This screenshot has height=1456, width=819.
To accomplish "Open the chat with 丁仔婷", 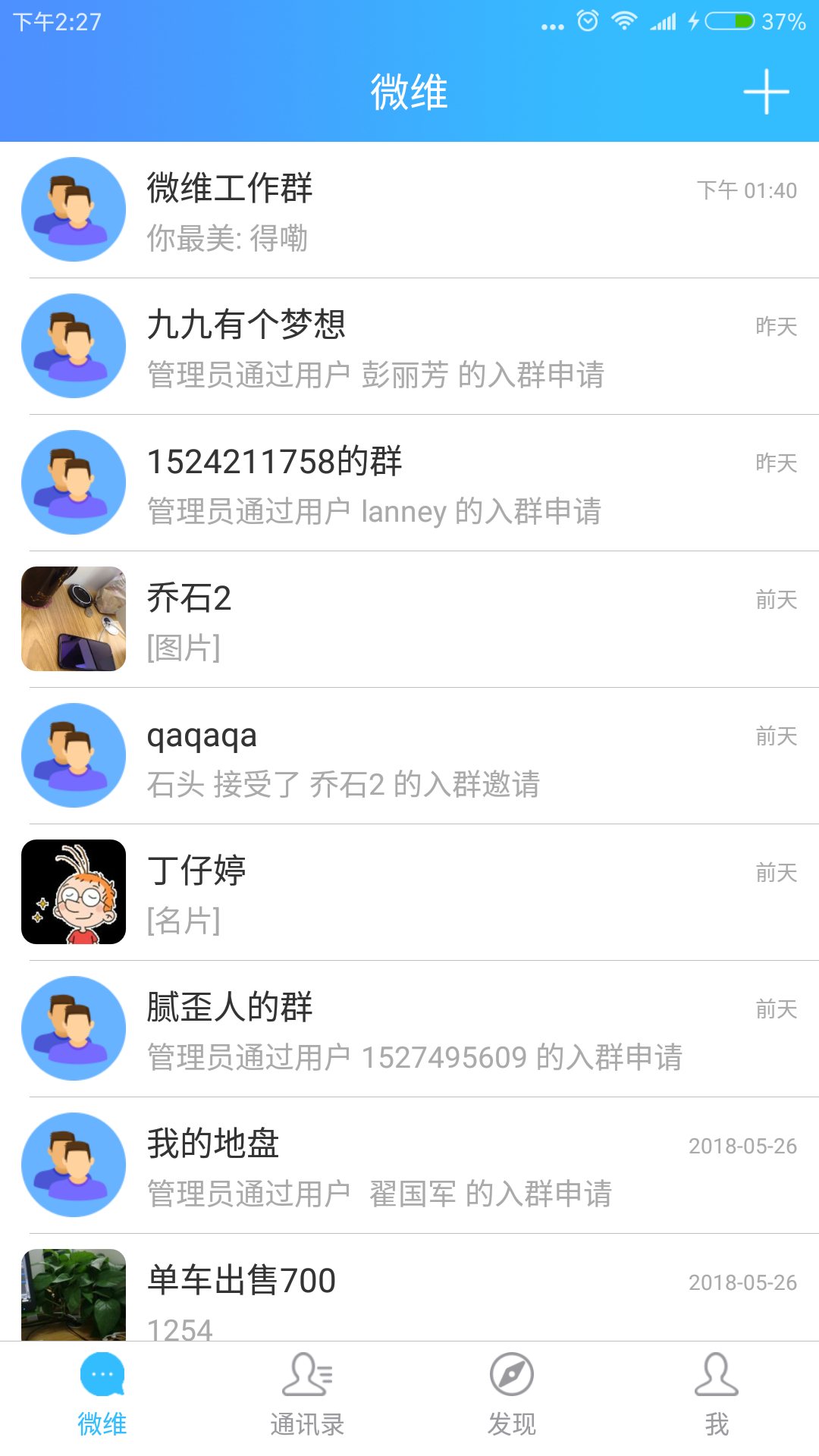I will pos(409,893).
